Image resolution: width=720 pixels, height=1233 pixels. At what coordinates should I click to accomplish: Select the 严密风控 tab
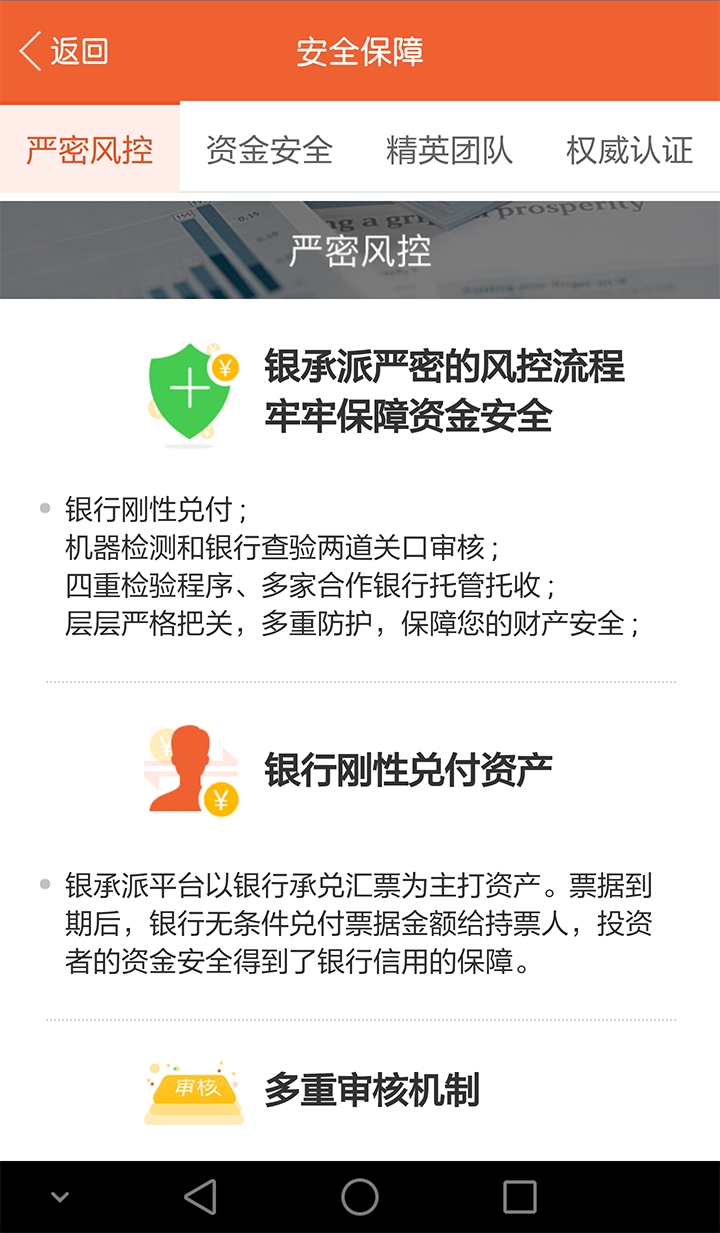click(x=90, y=150)
